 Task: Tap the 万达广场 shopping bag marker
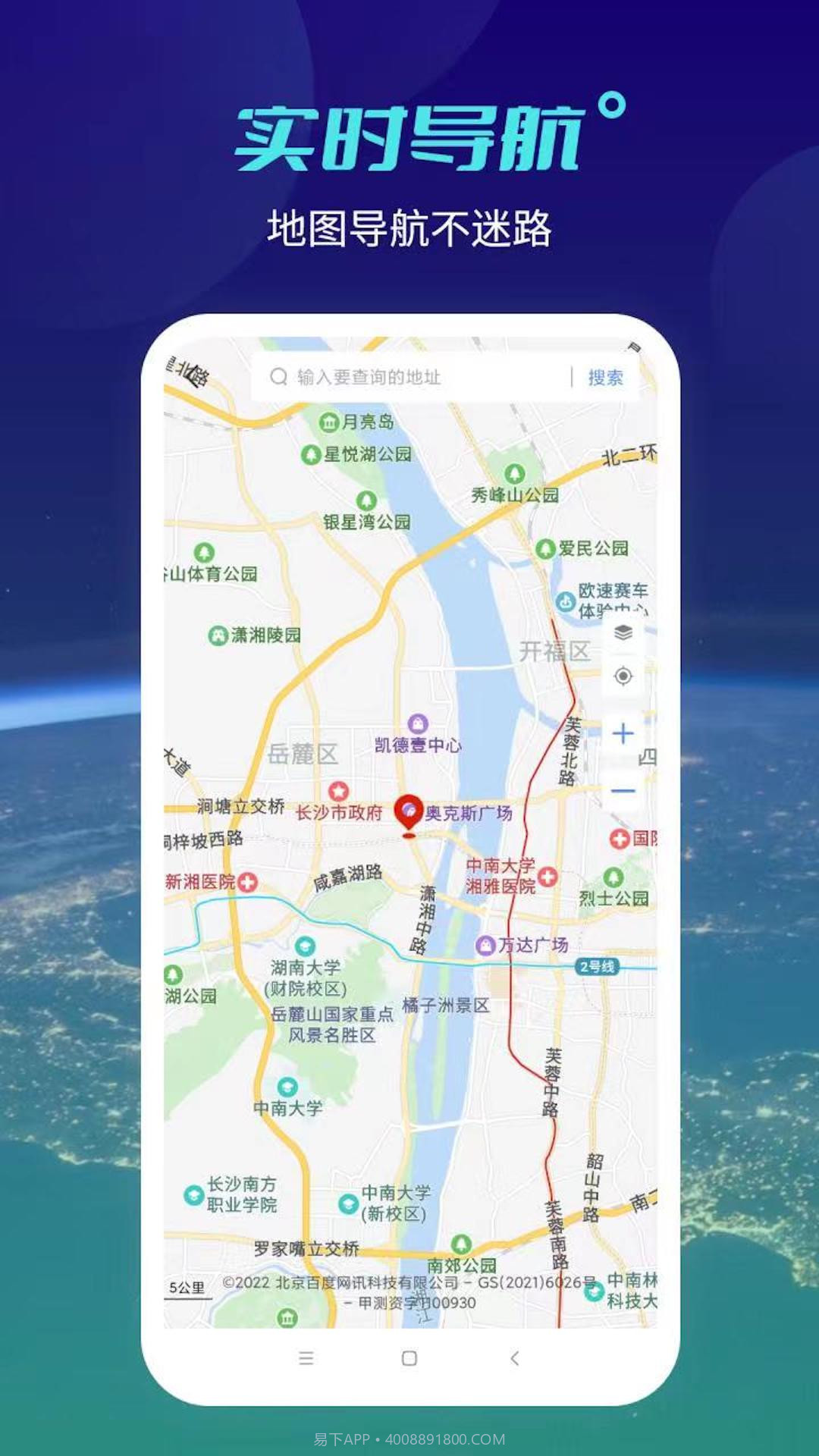pyautogui.click(x=485, y=946)
